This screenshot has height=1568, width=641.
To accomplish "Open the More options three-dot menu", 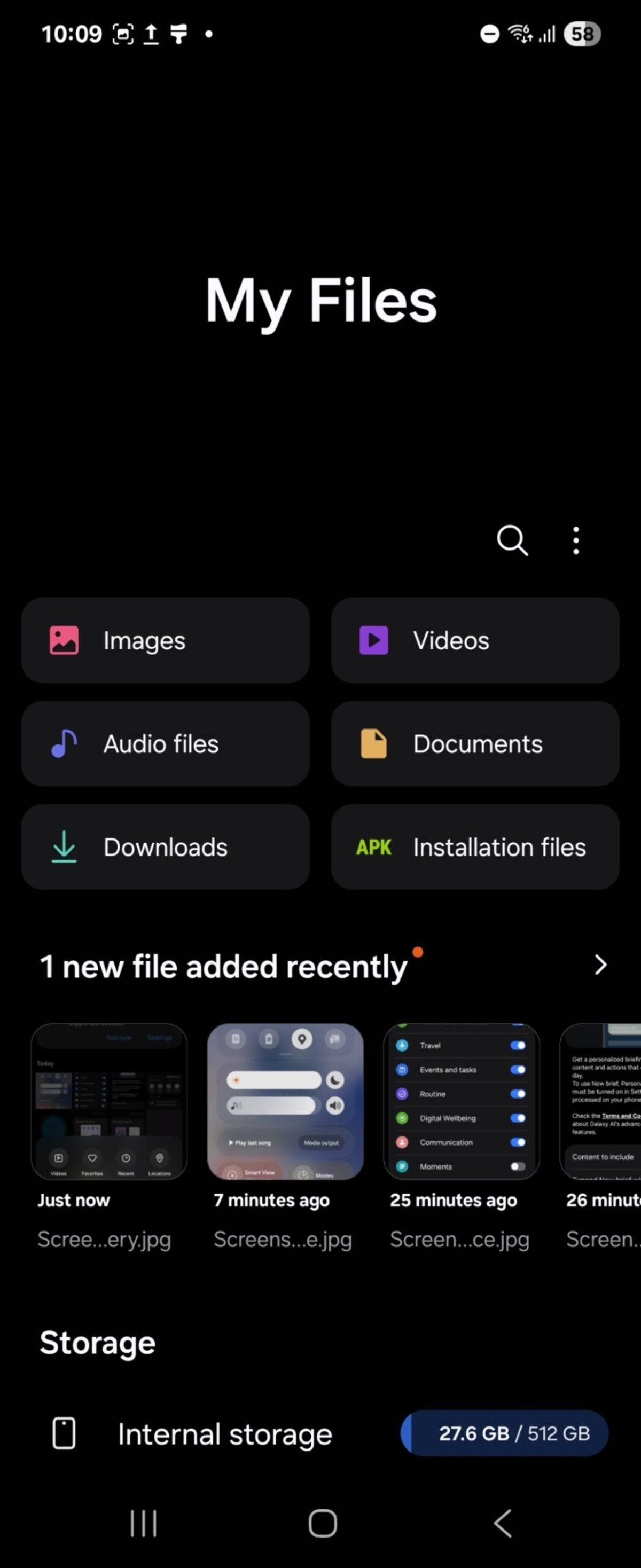I will click(575, 540).
